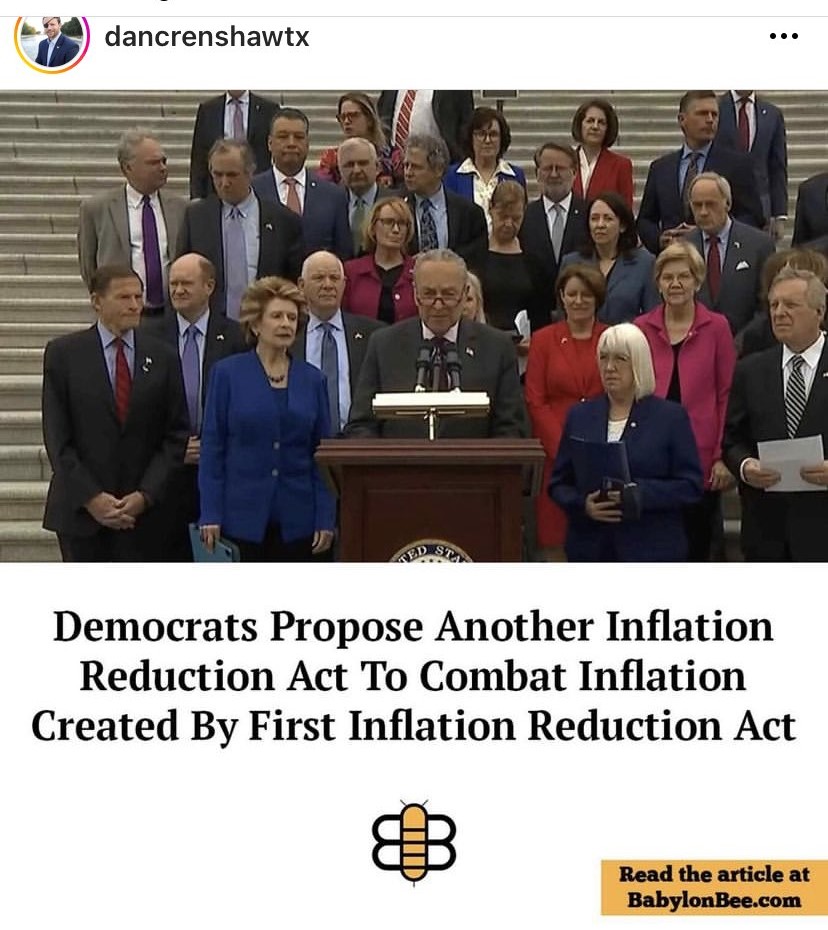
Task: Open dancrenshawtx's profile picture story
Action: point(52,40)
